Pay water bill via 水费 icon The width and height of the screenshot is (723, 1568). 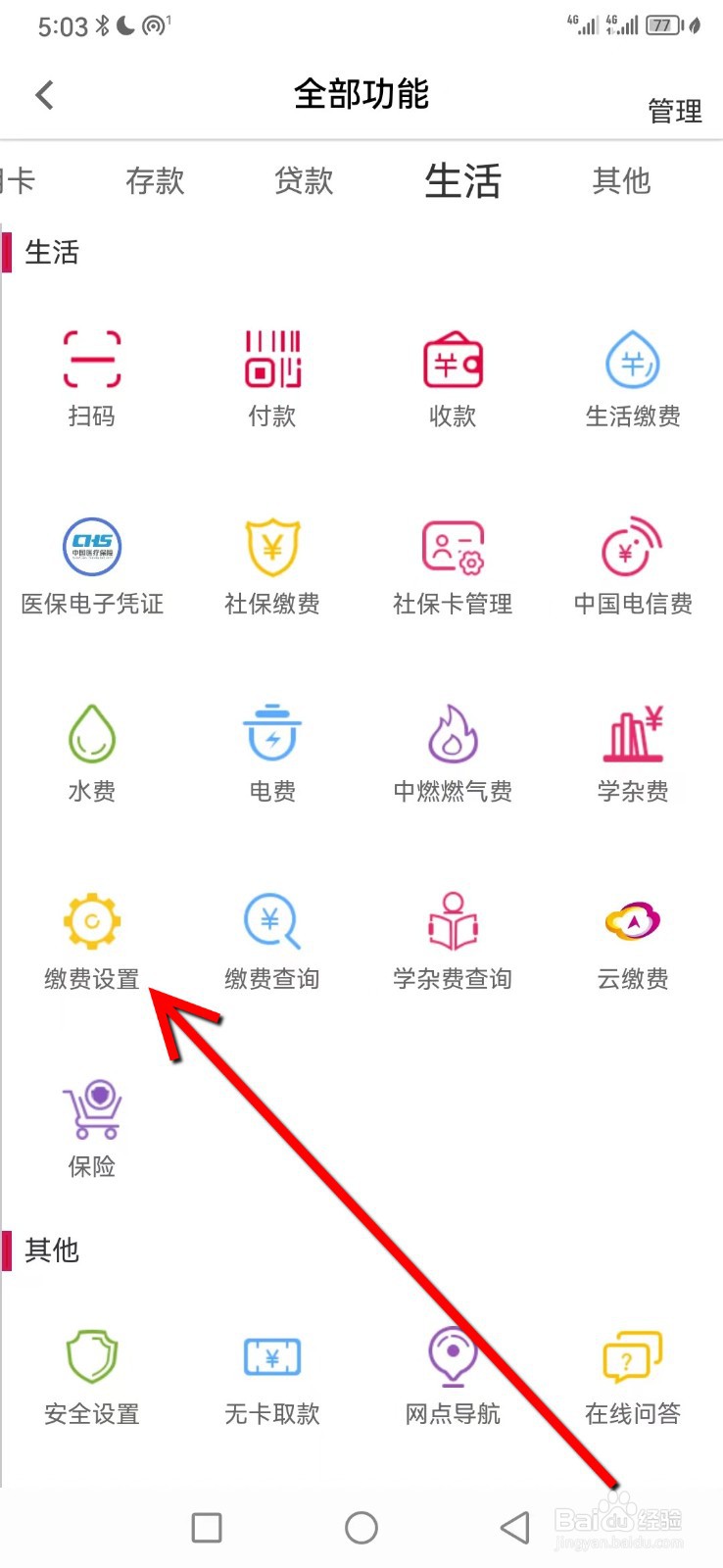[92, 750]
